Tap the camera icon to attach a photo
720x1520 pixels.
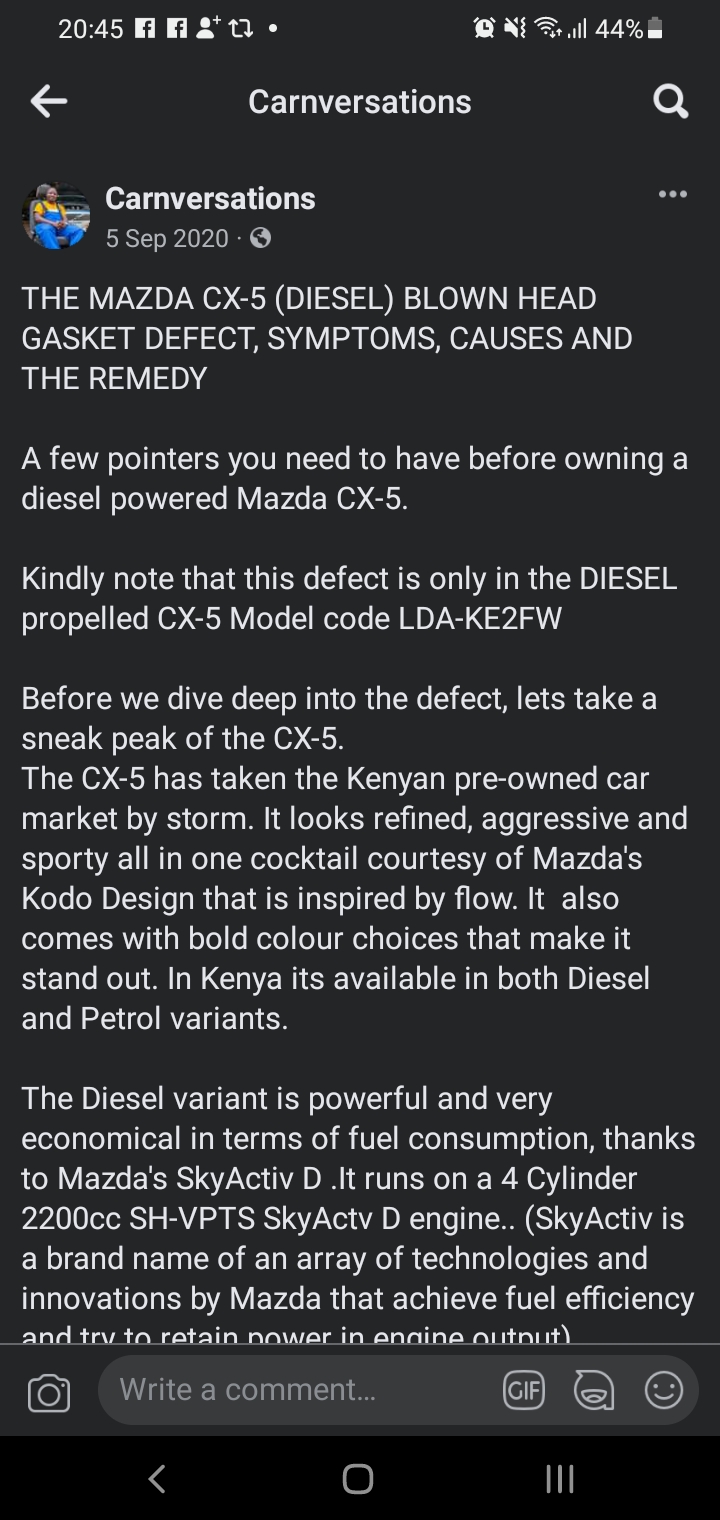pyautogui.click(x=48, y=1392)
